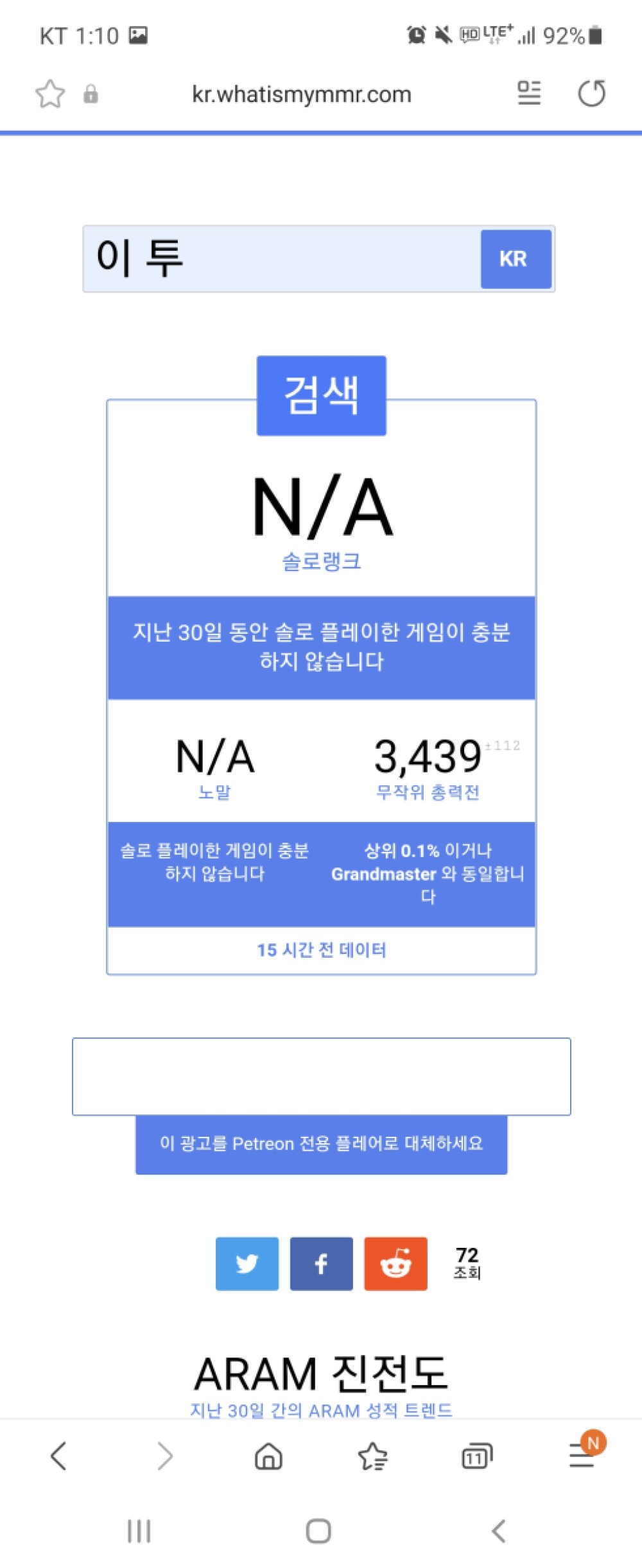Share the result on Twitter
This screenshot has height=1568, width=642.
(x=247, y=1263)
